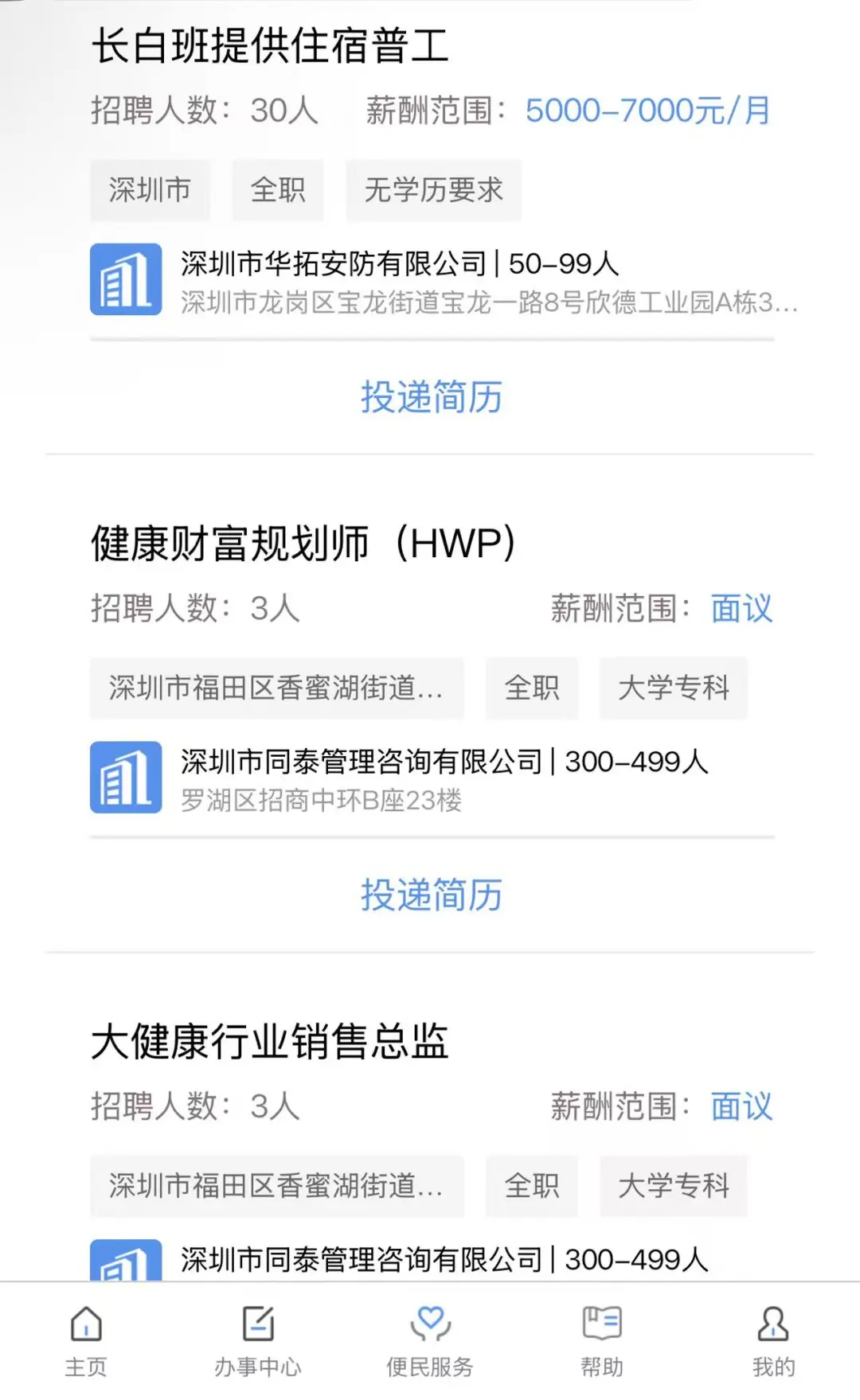The image size is (860, 1400).
Task: Submit resume for the 深圳市华拓安防有限公司 job
Action: point(431,397)
